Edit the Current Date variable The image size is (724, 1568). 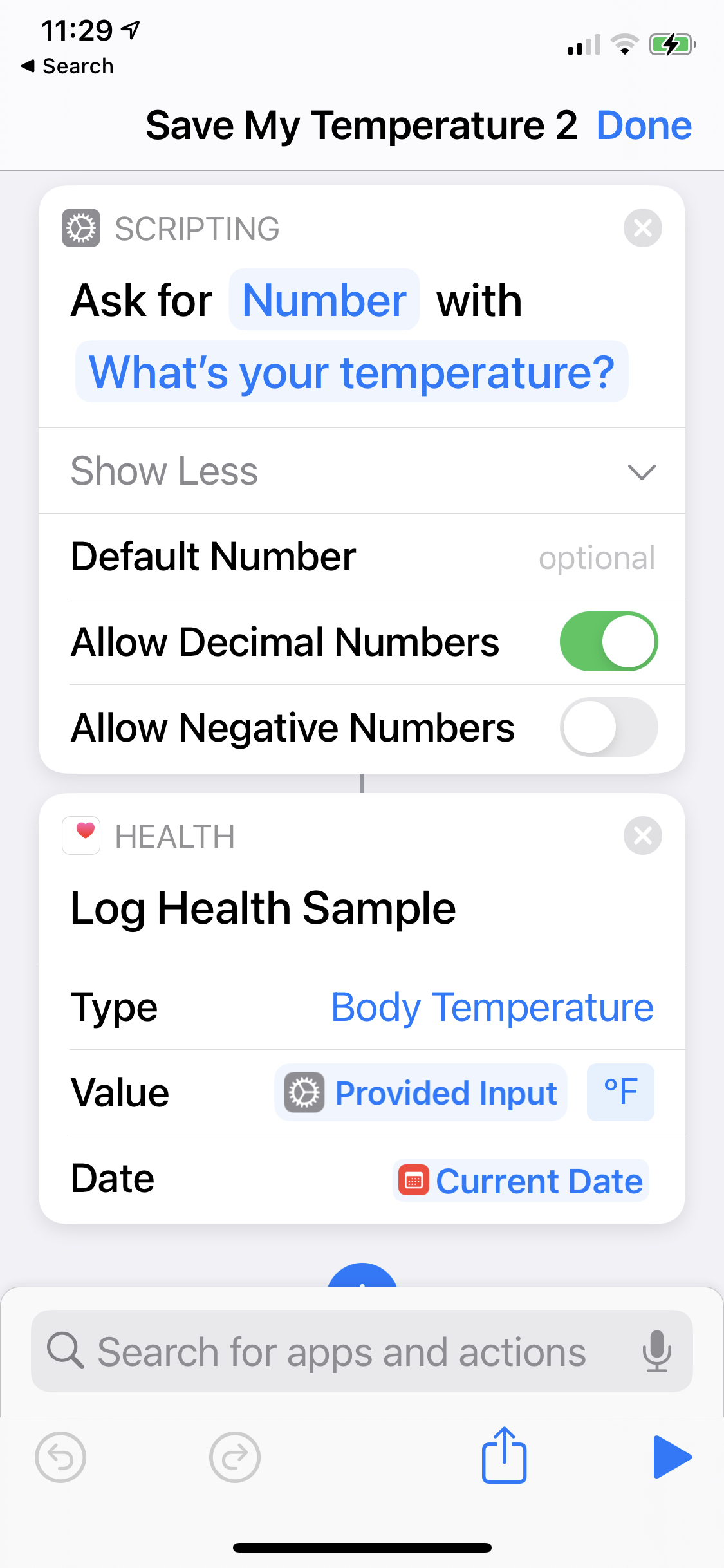[x=521, y=1181]
